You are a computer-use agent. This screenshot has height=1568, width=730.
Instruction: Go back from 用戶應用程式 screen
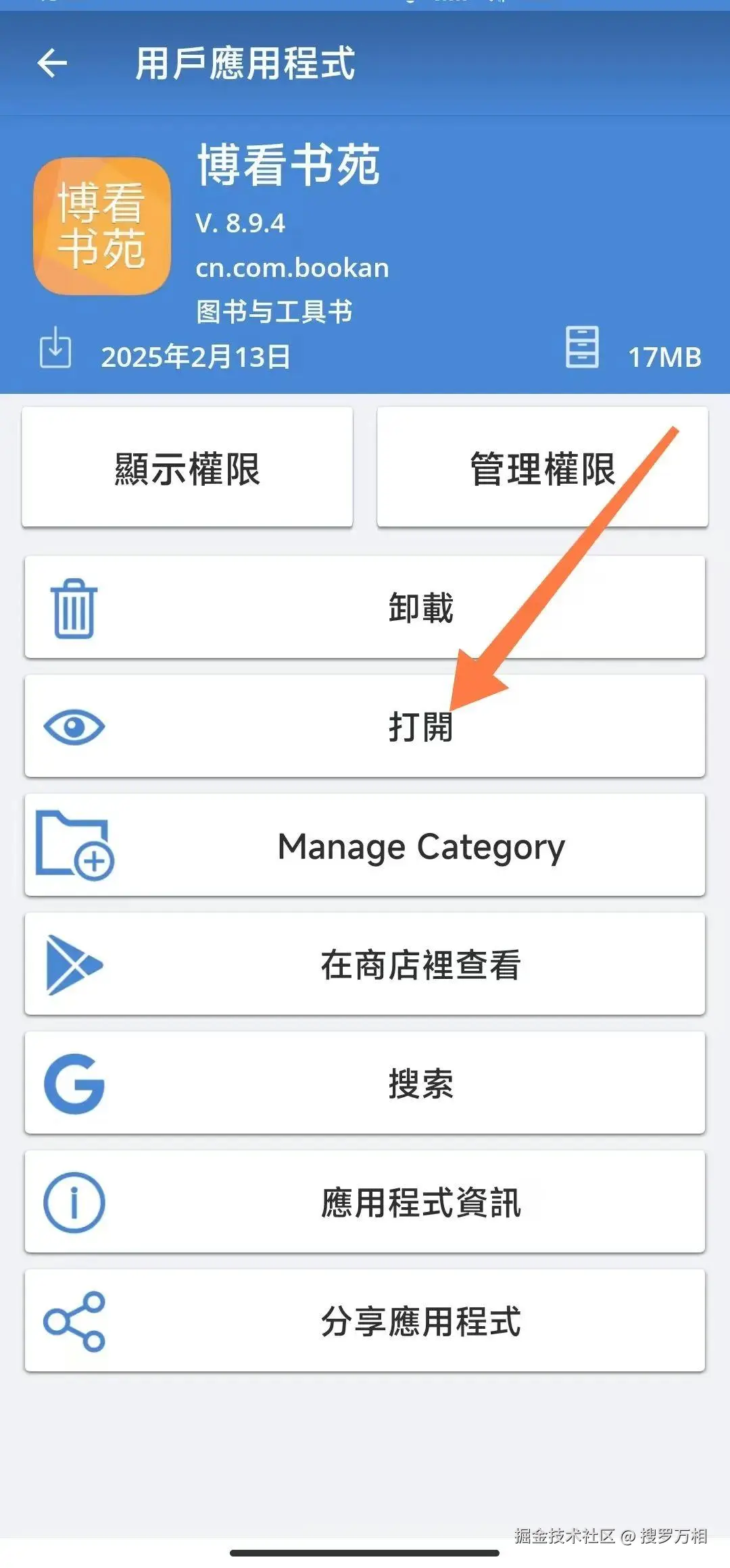click(52, 64)
